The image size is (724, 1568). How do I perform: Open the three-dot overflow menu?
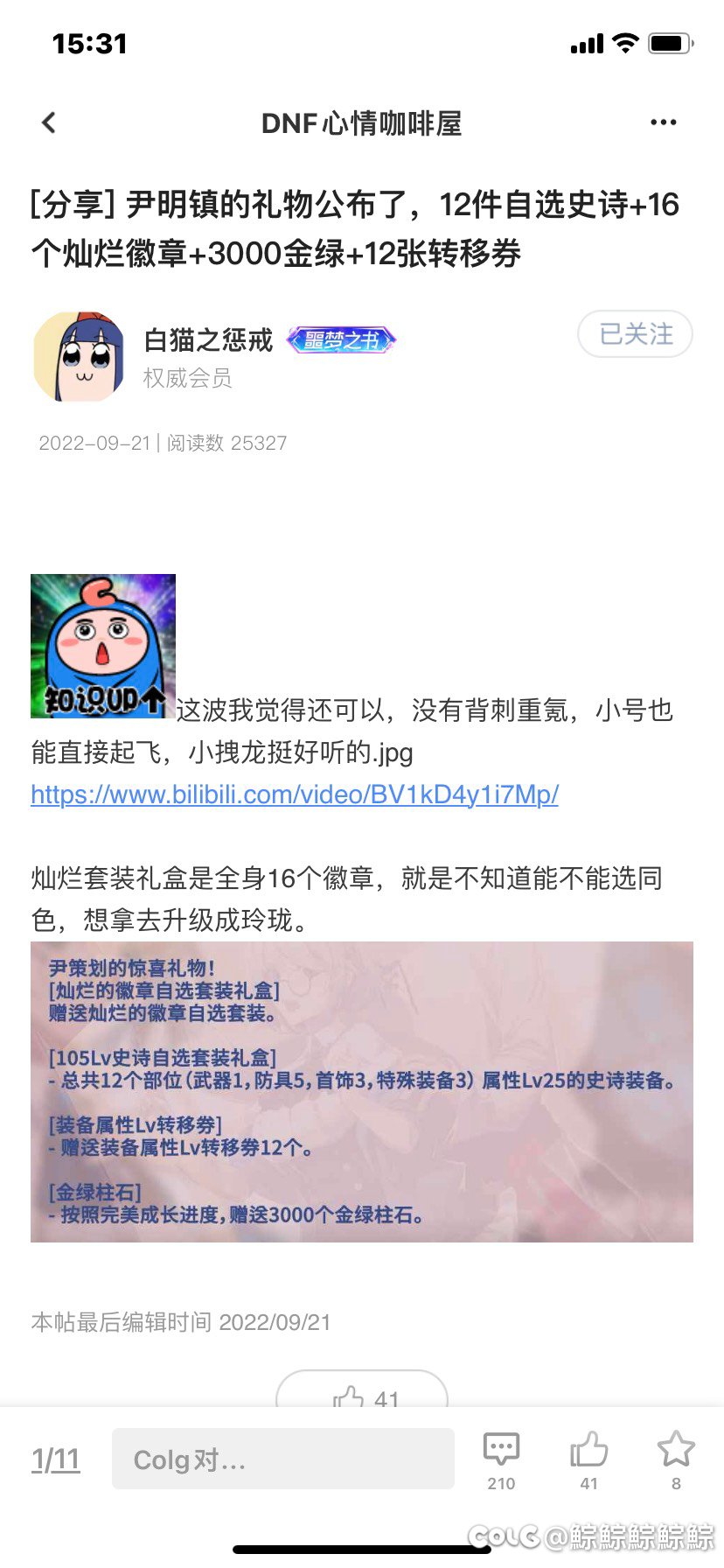663,122
